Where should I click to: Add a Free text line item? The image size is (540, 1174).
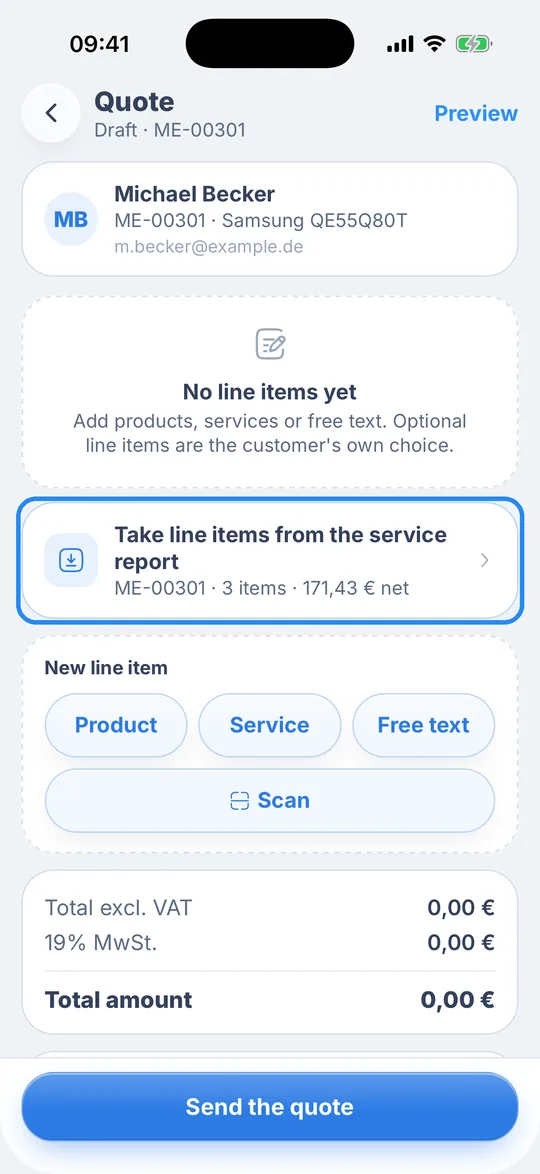(423, 725)
